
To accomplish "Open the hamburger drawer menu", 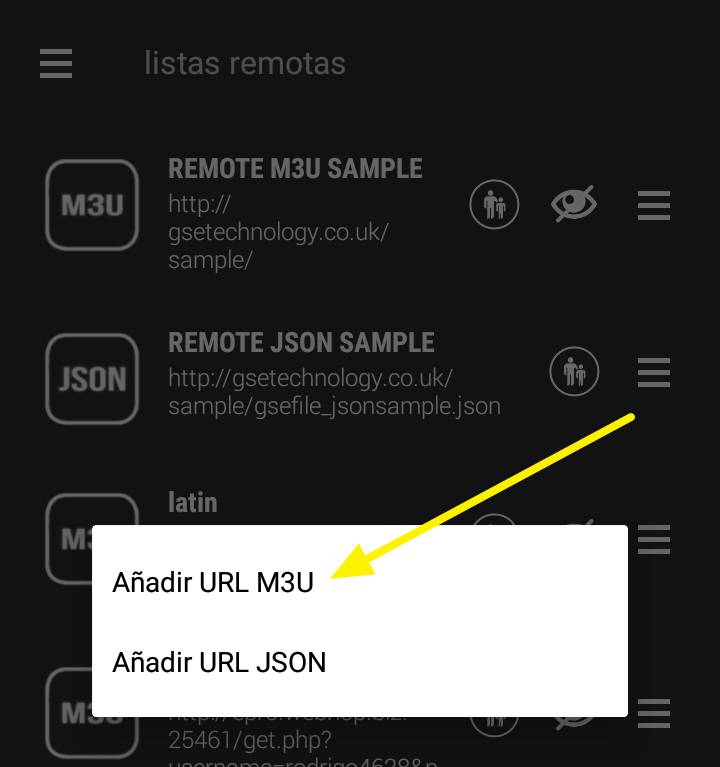I will pyautogui.click(x=56, y=63).
